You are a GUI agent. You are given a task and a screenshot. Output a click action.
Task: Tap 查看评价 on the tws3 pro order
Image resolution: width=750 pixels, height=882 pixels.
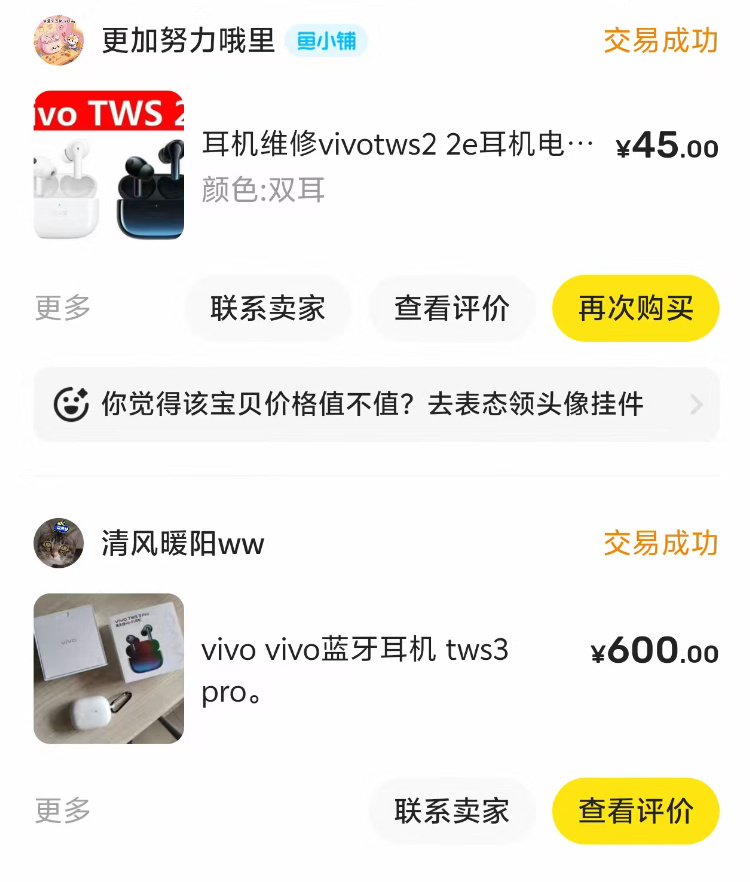(x=636, y=810)
